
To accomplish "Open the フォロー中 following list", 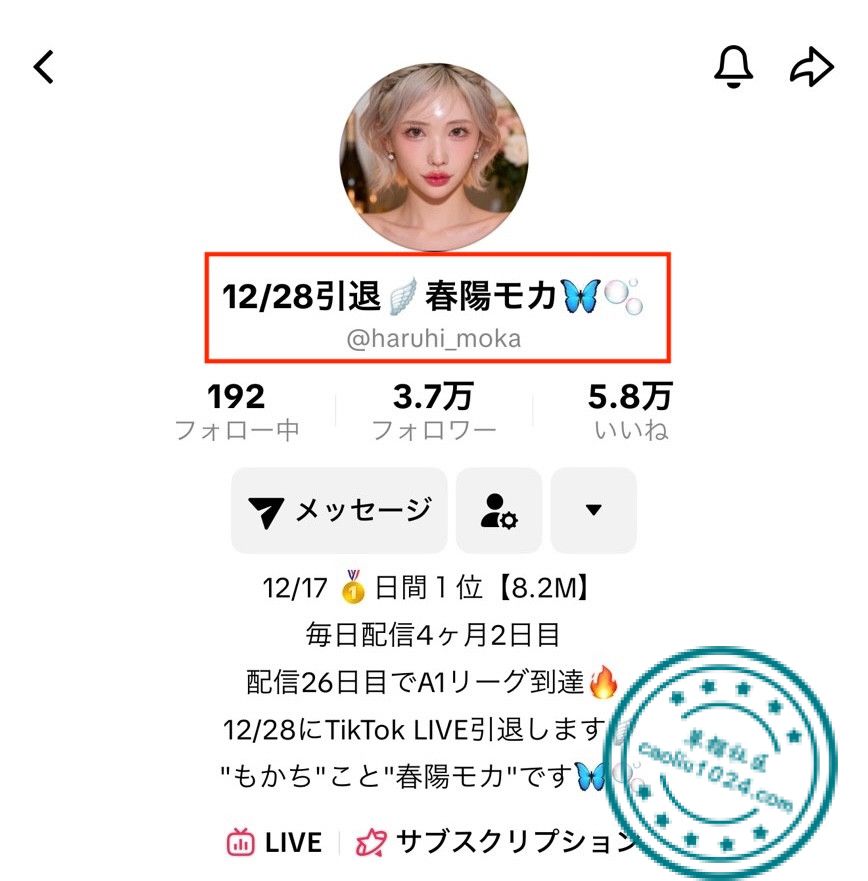I will (x=237, y=412).
